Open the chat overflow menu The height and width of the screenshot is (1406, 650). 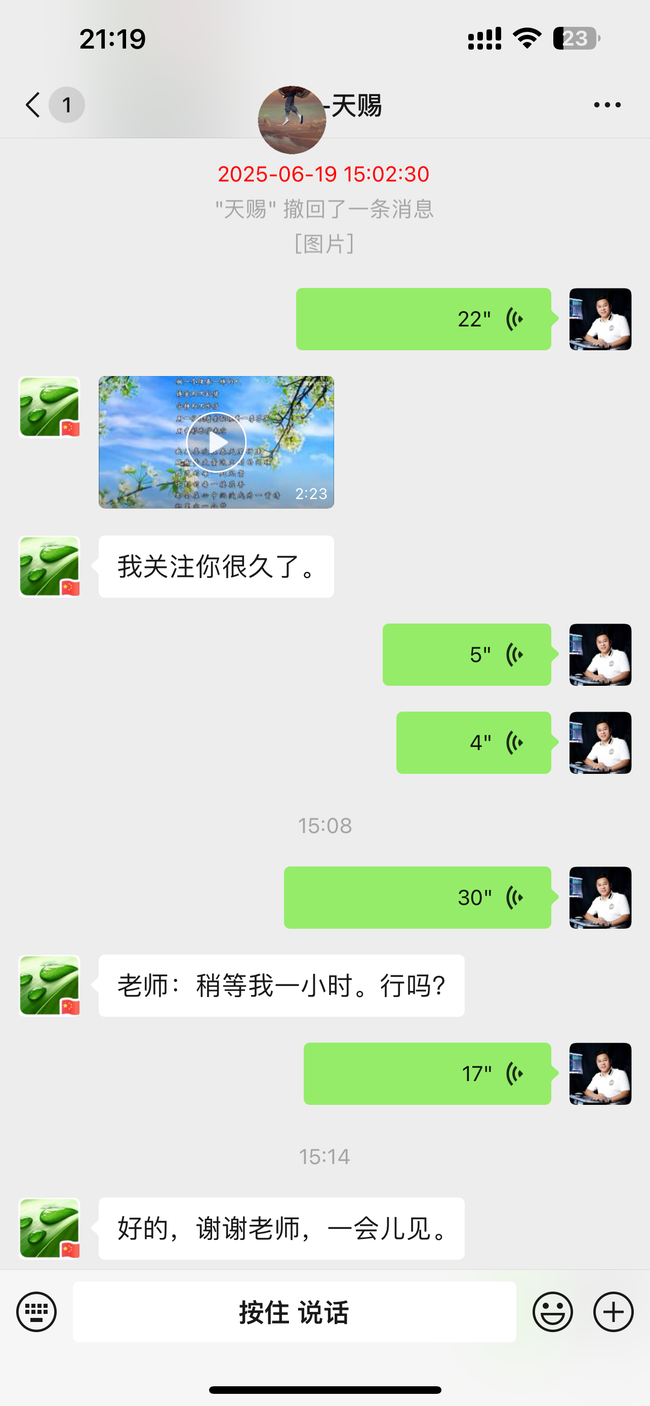607,105
